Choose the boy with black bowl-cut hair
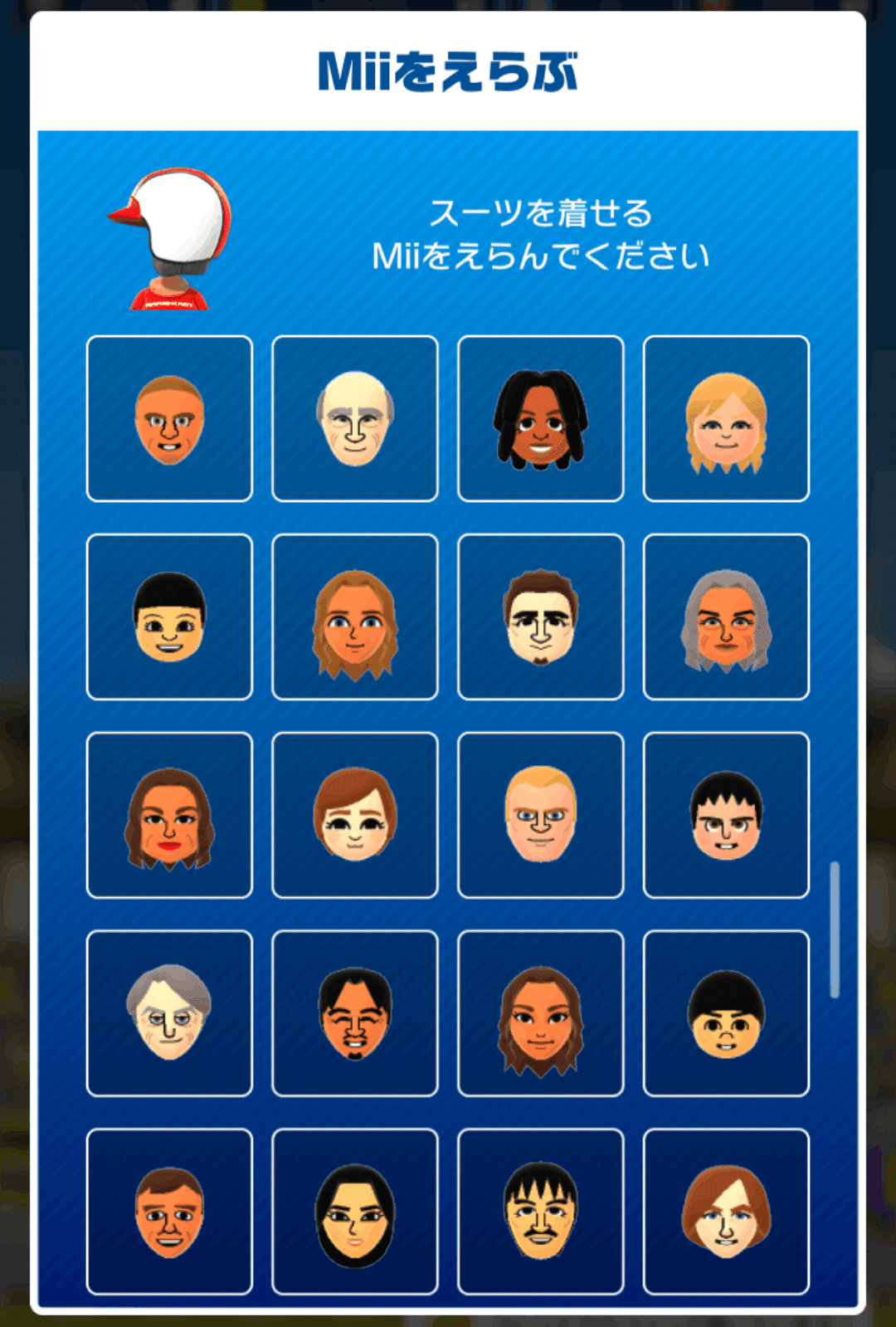Image resolution: width=896 pixels, height=1327 pixels. 168,616
